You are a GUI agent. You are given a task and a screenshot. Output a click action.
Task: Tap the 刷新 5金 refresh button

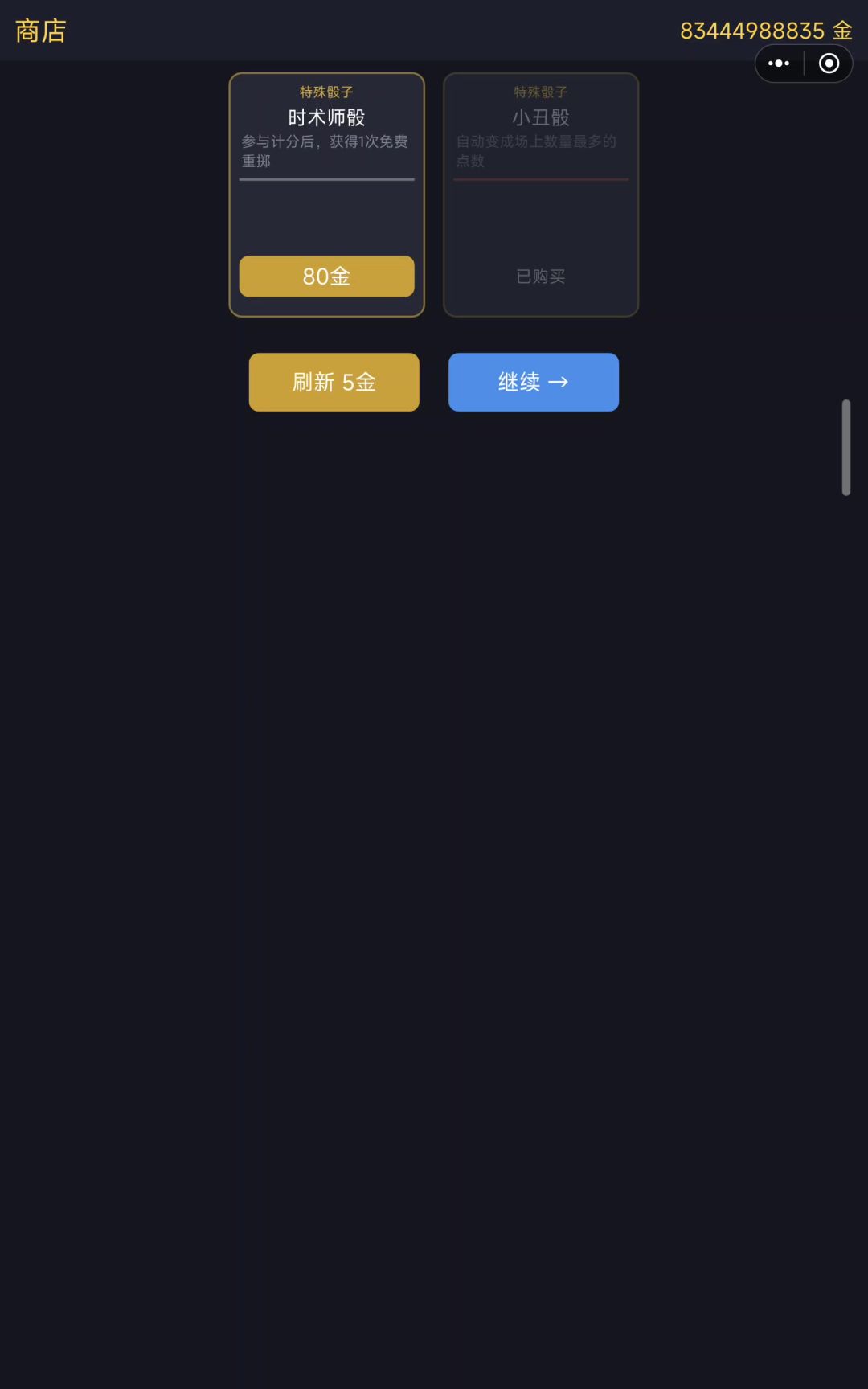point(334,382)
